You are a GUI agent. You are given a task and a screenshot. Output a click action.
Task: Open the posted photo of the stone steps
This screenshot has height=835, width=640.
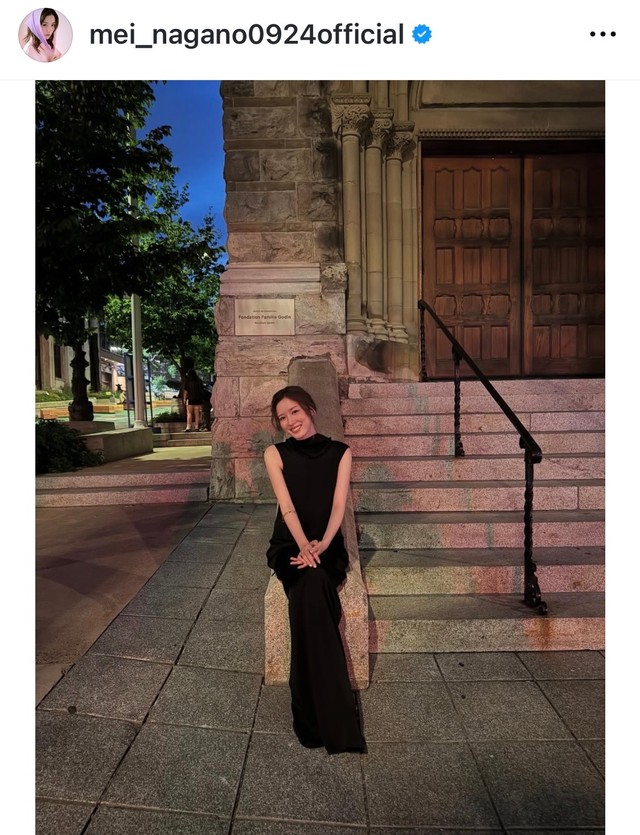pos(320,455)
